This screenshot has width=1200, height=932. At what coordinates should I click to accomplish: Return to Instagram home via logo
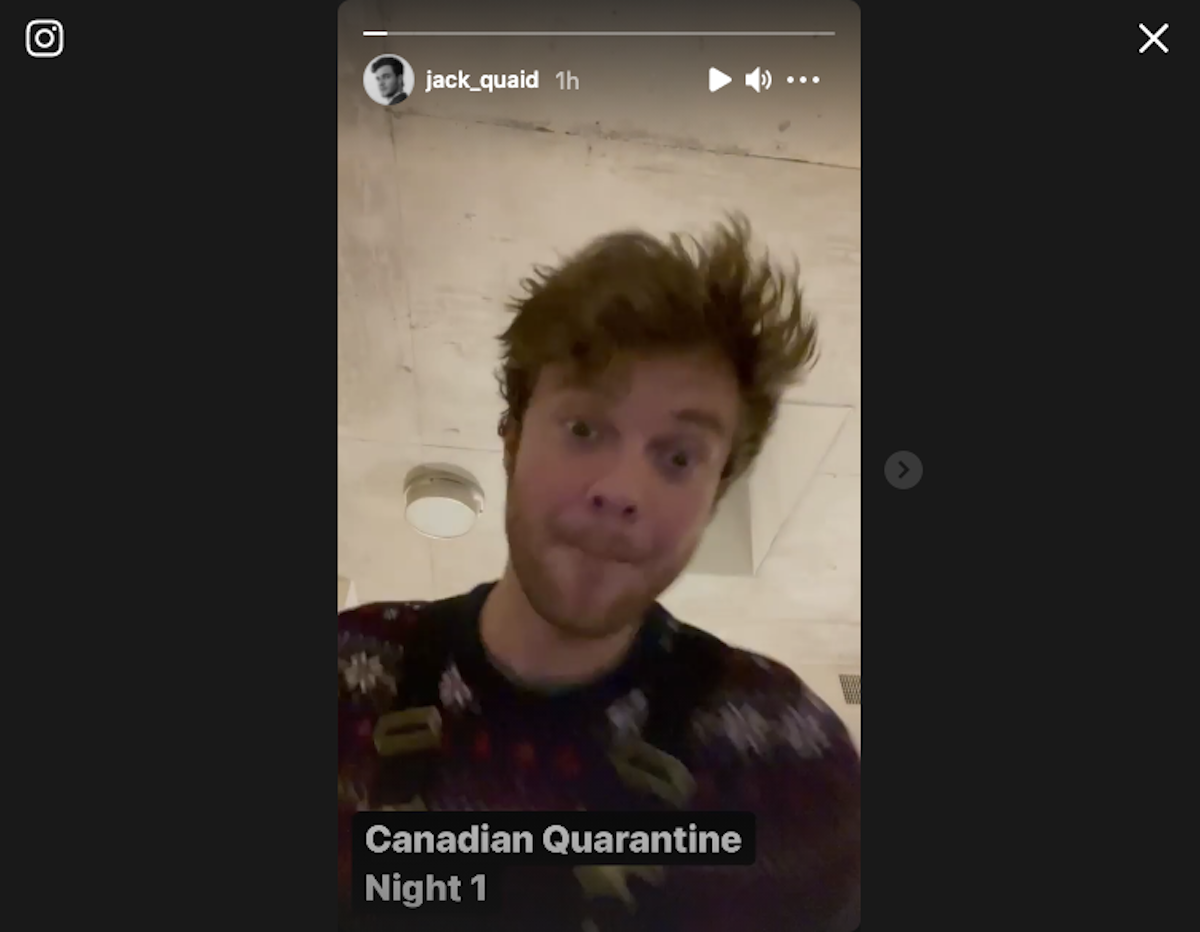pos(44,39)
